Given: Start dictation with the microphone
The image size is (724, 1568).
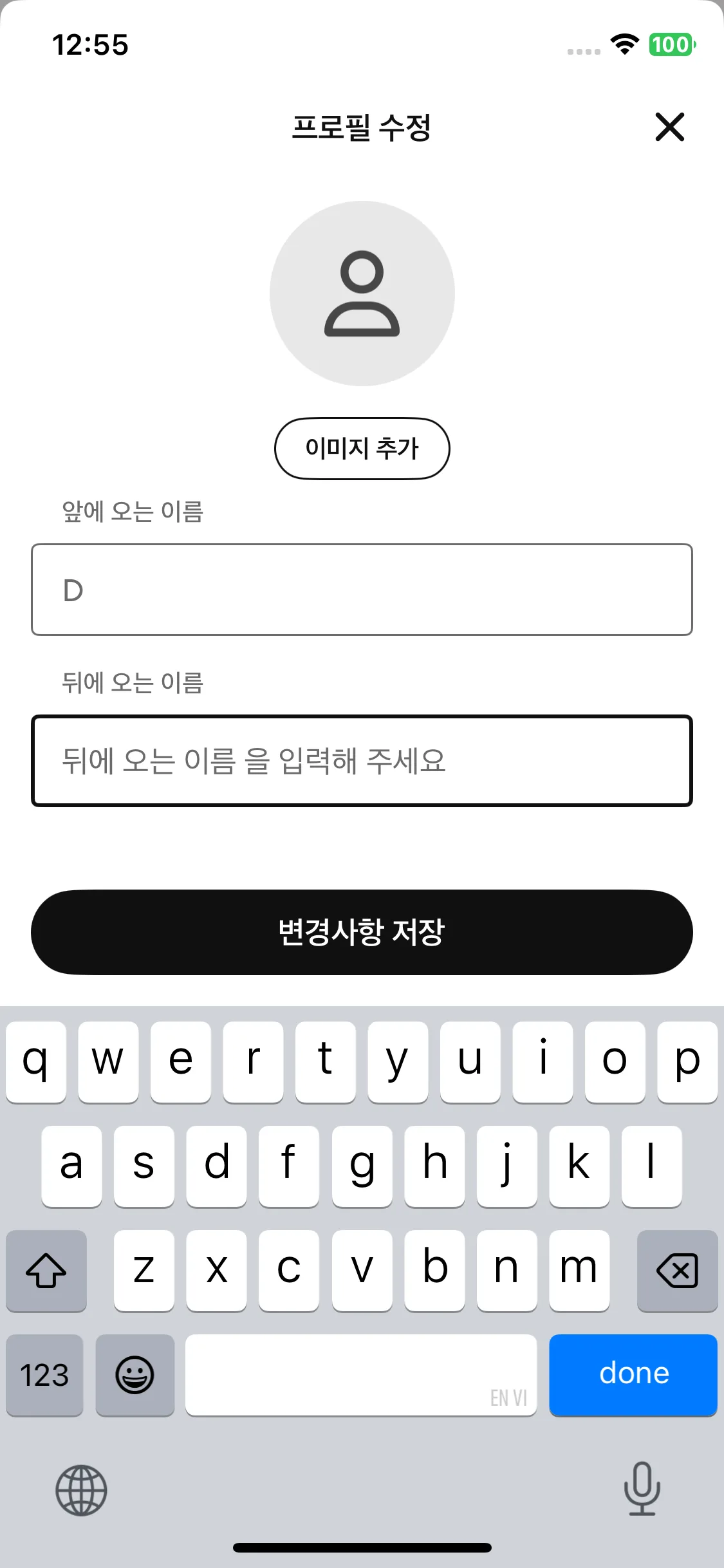Looking at the screenshot, I should pos(642,1488).
